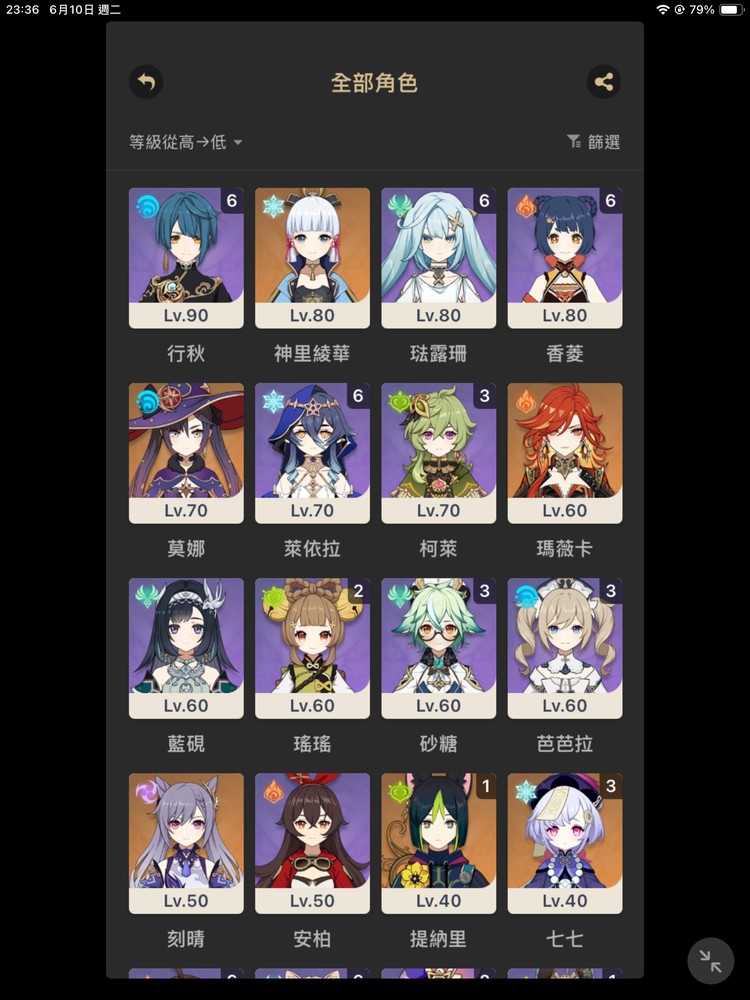750x1000 pixels.
Task: View the 琺露珊 character card
Action: [438, 258]
